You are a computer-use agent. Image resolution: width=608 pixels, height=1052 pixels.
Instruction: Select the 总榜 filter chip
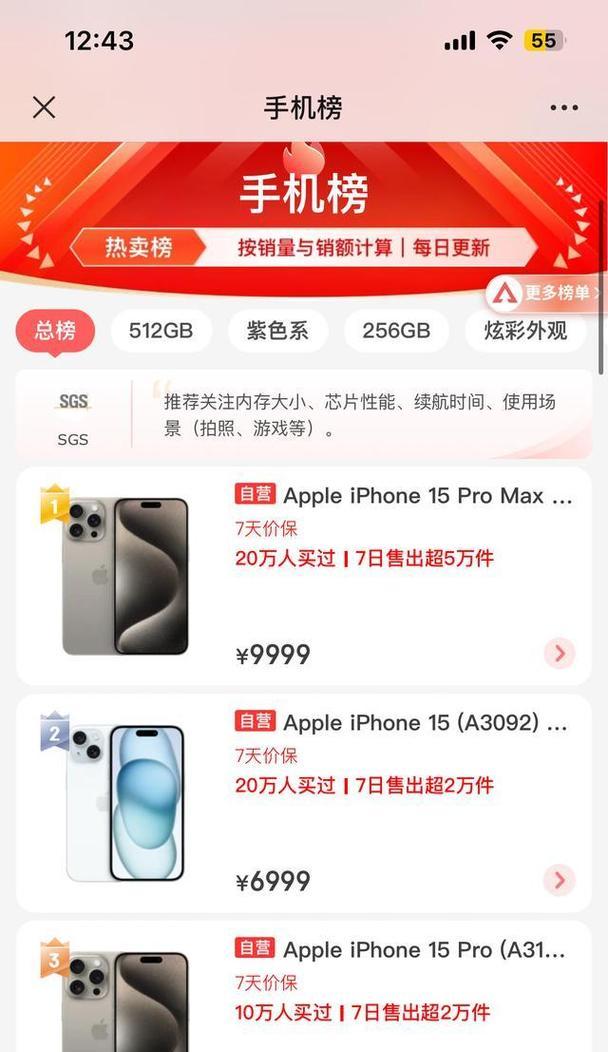55,331
